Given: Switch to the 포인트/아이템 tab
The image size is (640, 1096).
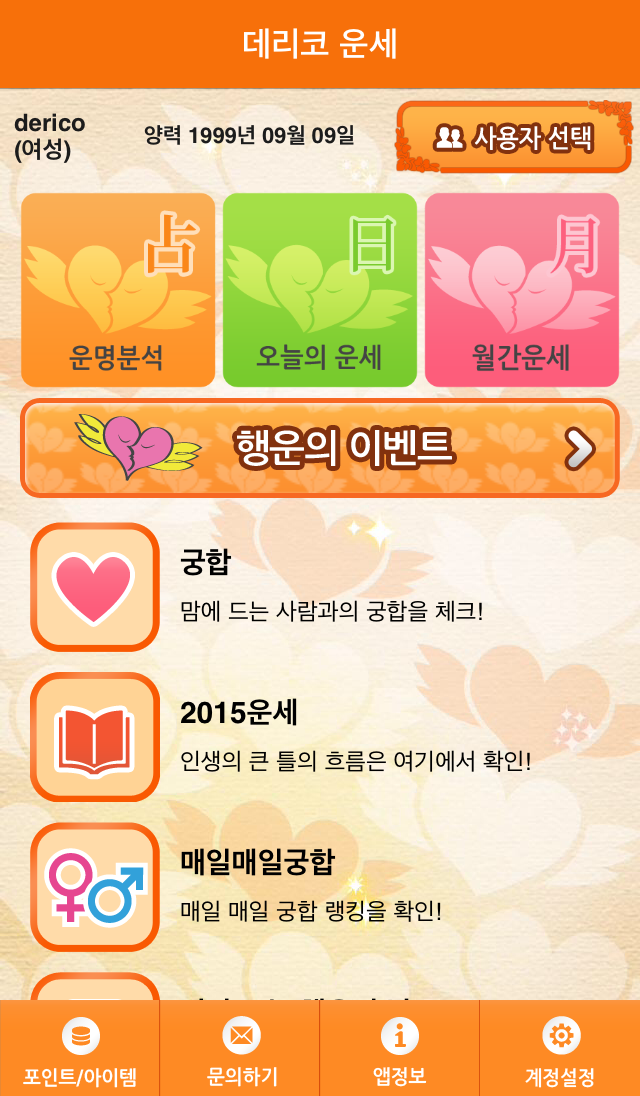Looking at the screenshot, I should [x=80, y=1050].
